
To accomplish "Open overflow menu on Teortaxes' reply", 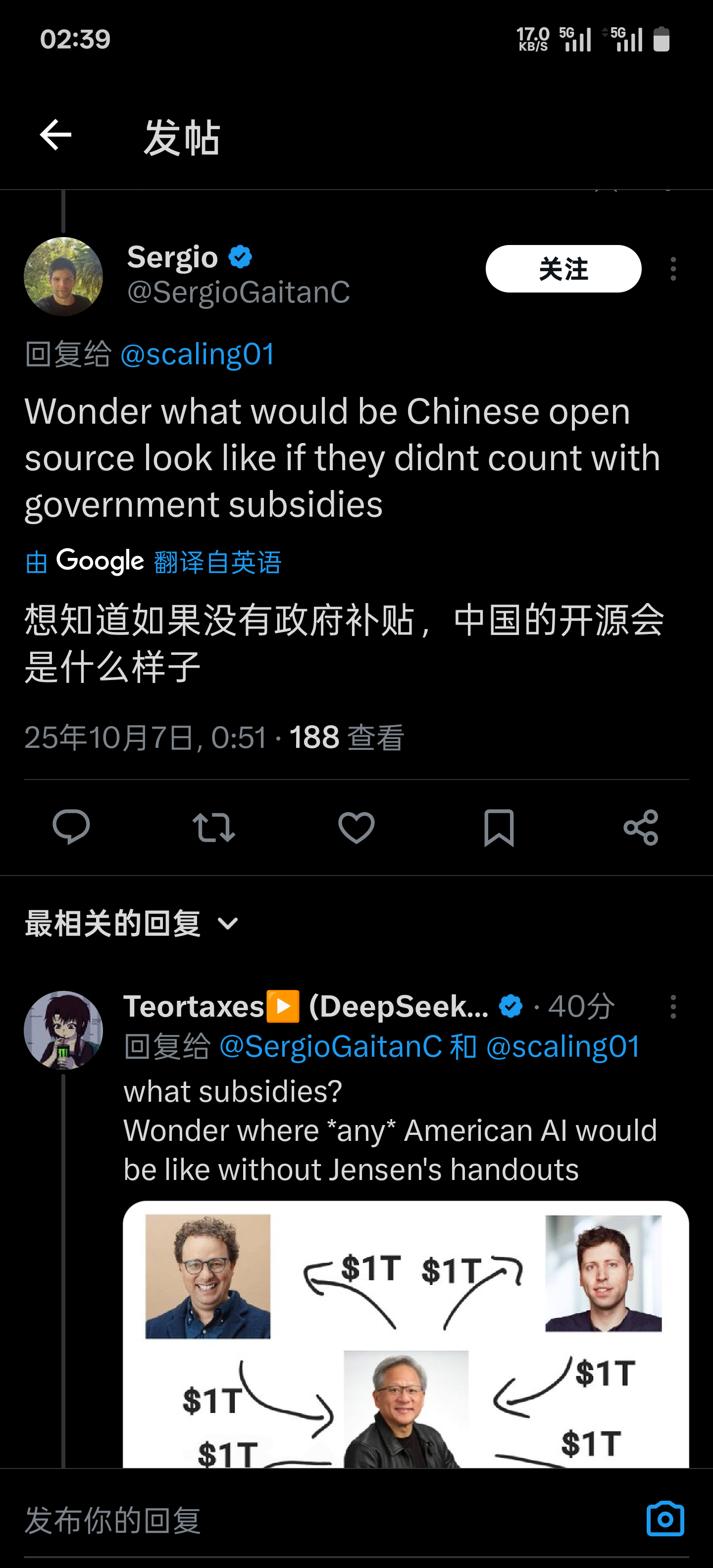I will point(673,1007).
